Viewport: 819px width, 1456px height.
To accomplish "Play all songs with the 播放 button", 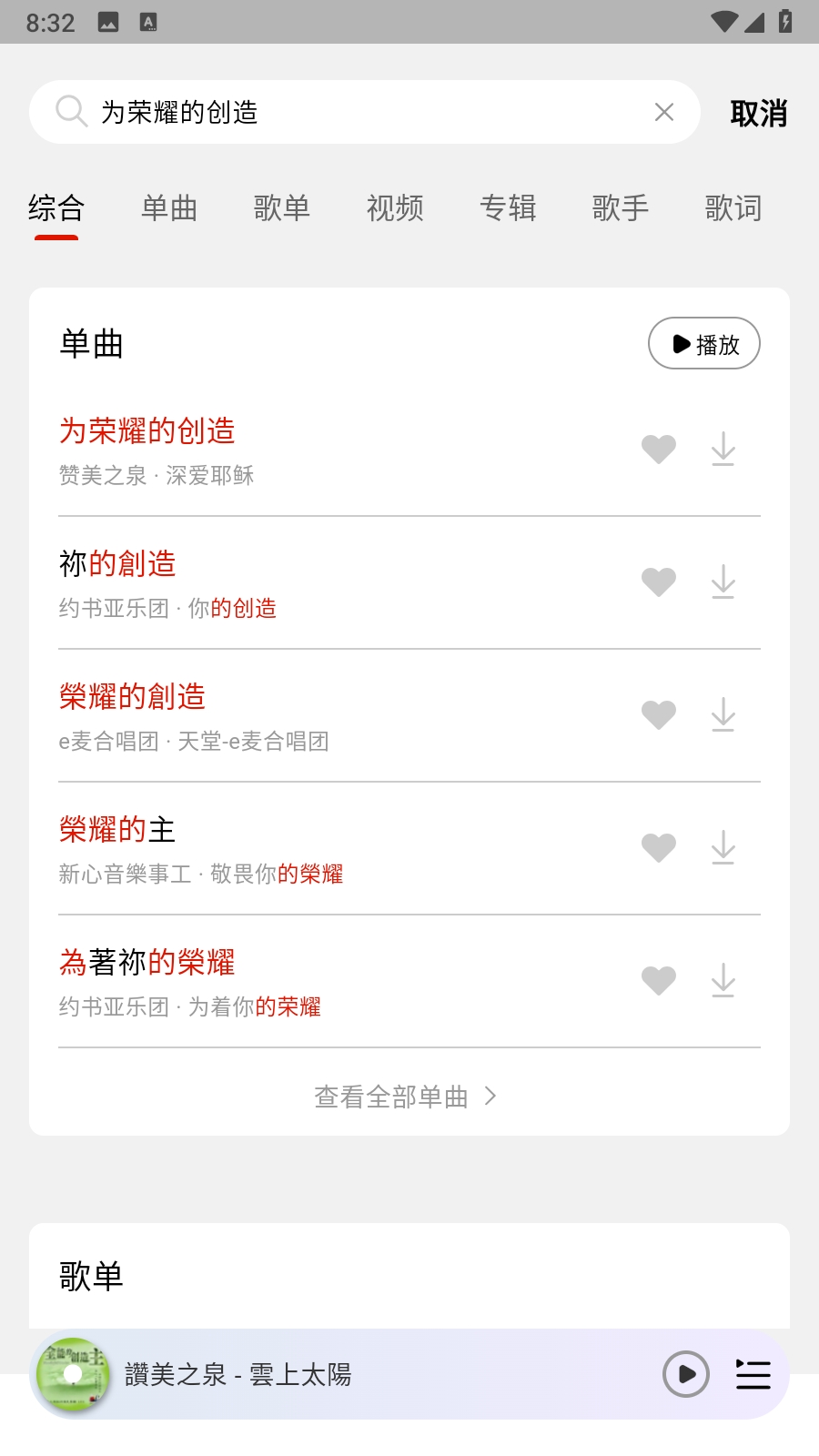I will [x=704, y=343].
